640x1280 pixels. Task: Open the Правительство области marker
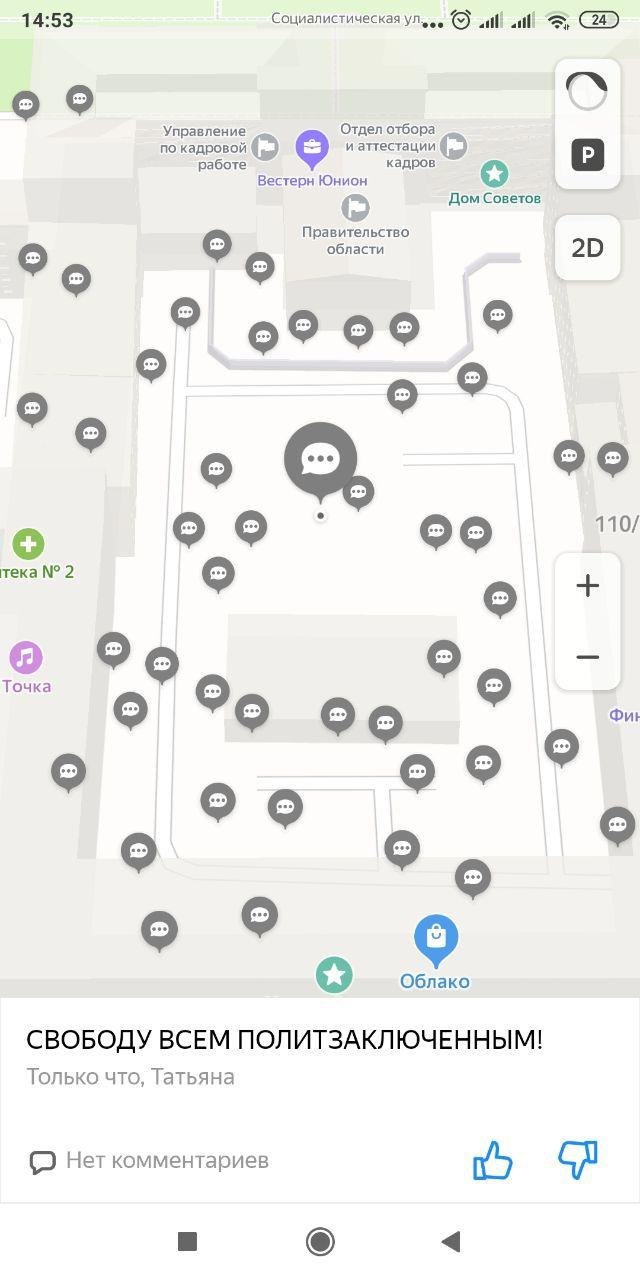355,208
